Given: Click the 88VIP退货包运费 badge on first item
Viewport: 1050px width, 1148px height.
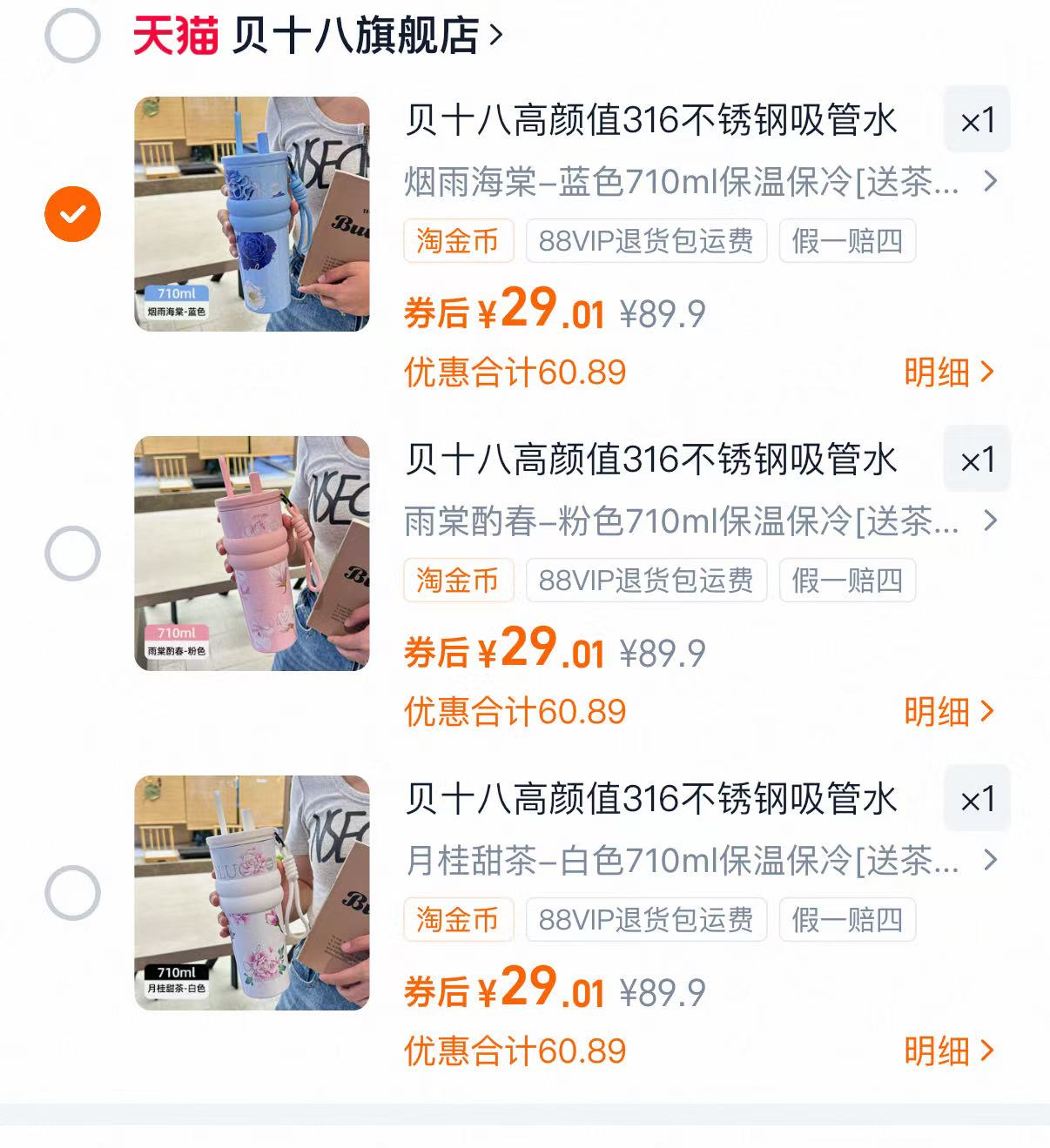Looking at the screenshot, I should 645,242.
